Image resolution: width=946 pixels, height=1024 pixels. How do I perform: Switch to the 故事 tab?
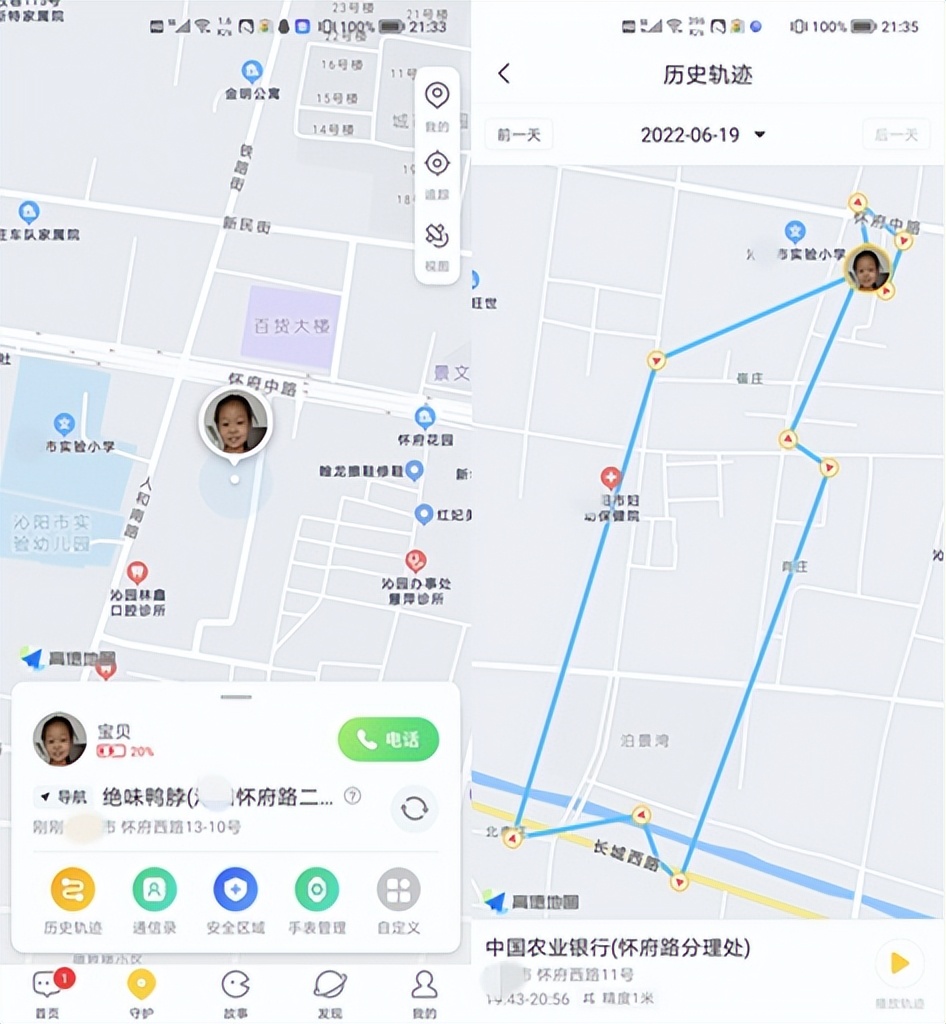(x=236, y=993)
